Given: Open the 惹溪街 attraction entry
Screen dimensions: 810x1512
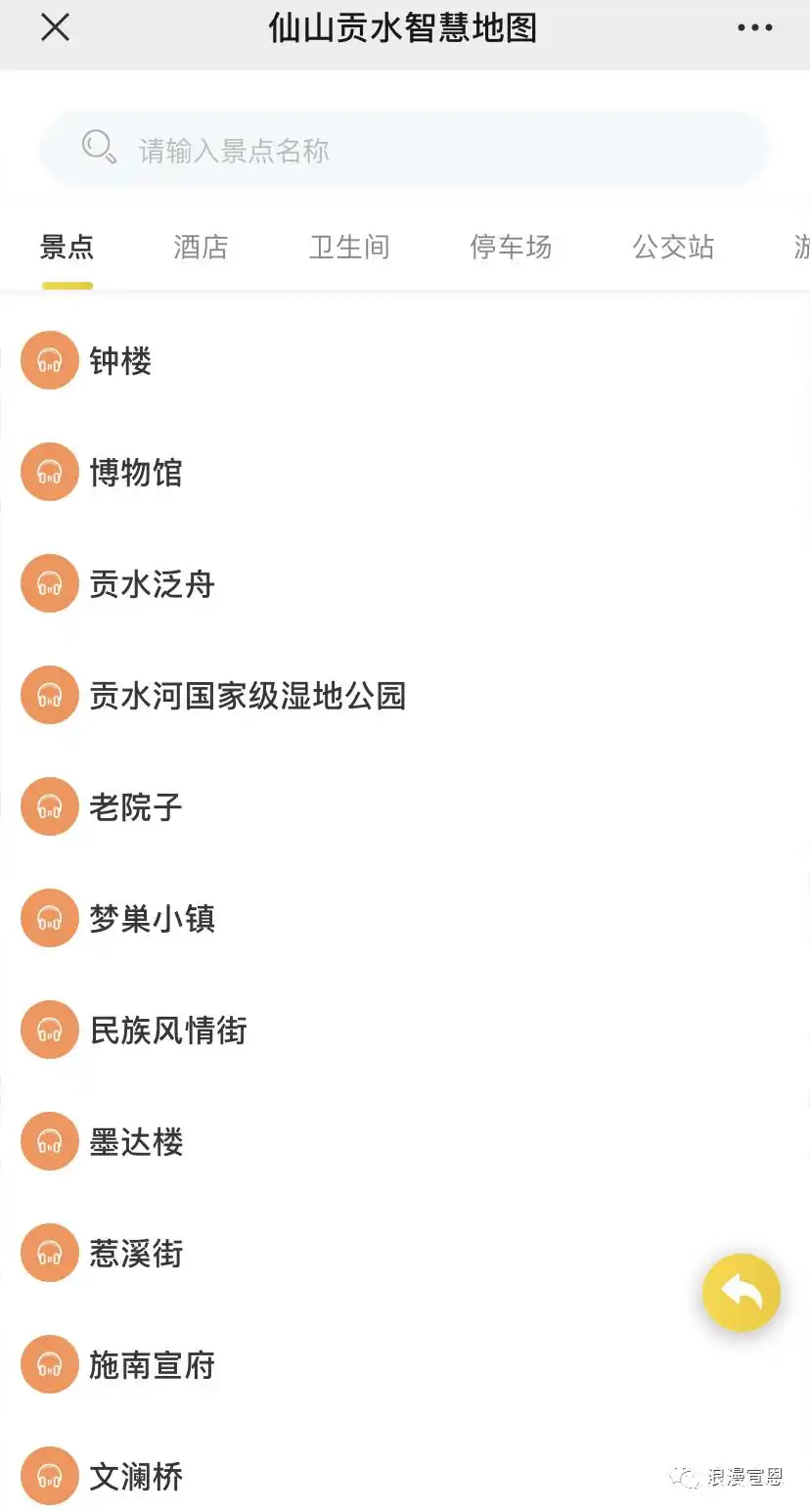Looking at the screenshot, I should 136,1253.
